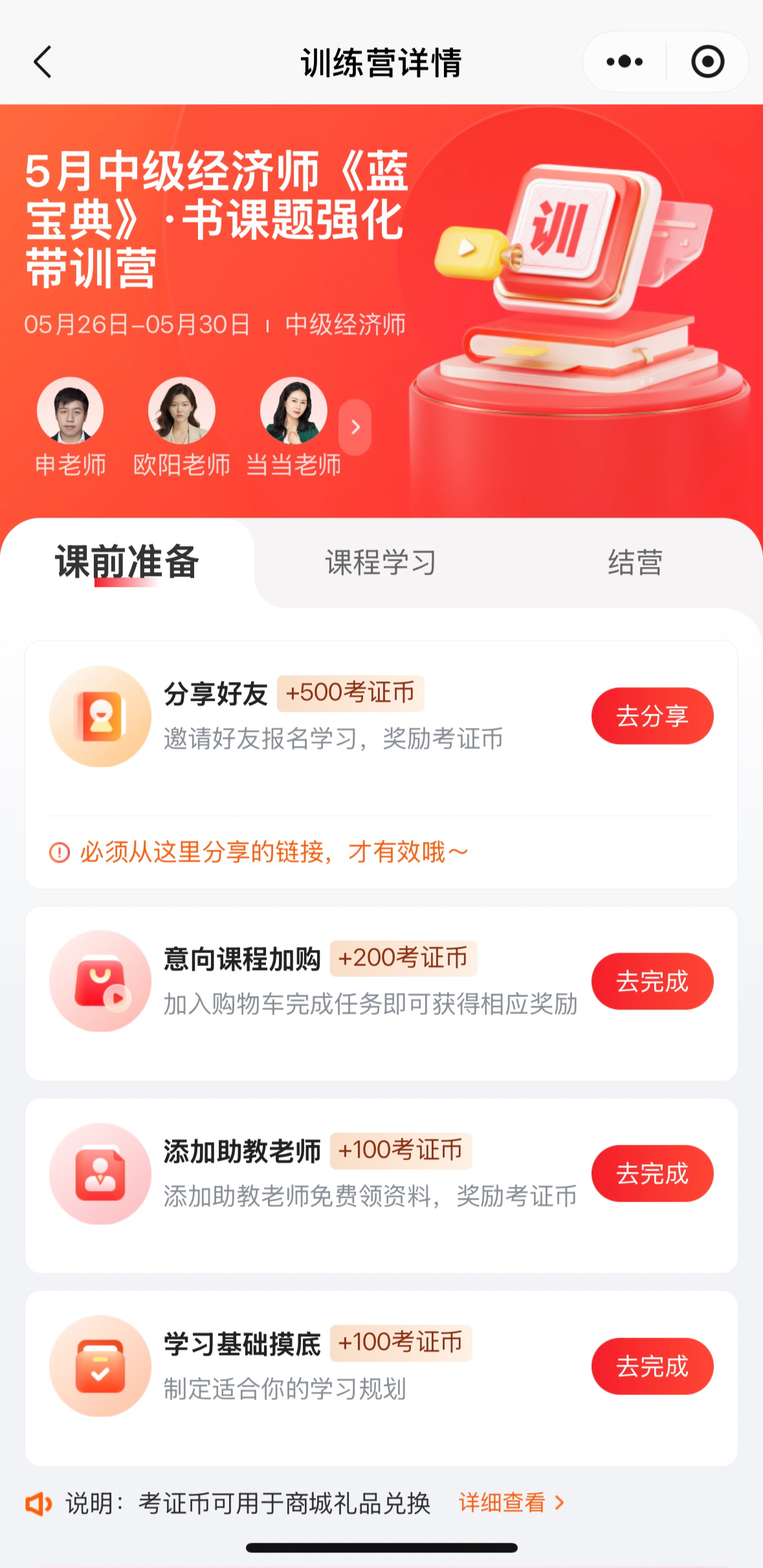Image resolution: width=763 pixels, height=1568 pixels.
Task: Go back using the top-left arrow
Action: pyautogui.click(x=43, y=62)
